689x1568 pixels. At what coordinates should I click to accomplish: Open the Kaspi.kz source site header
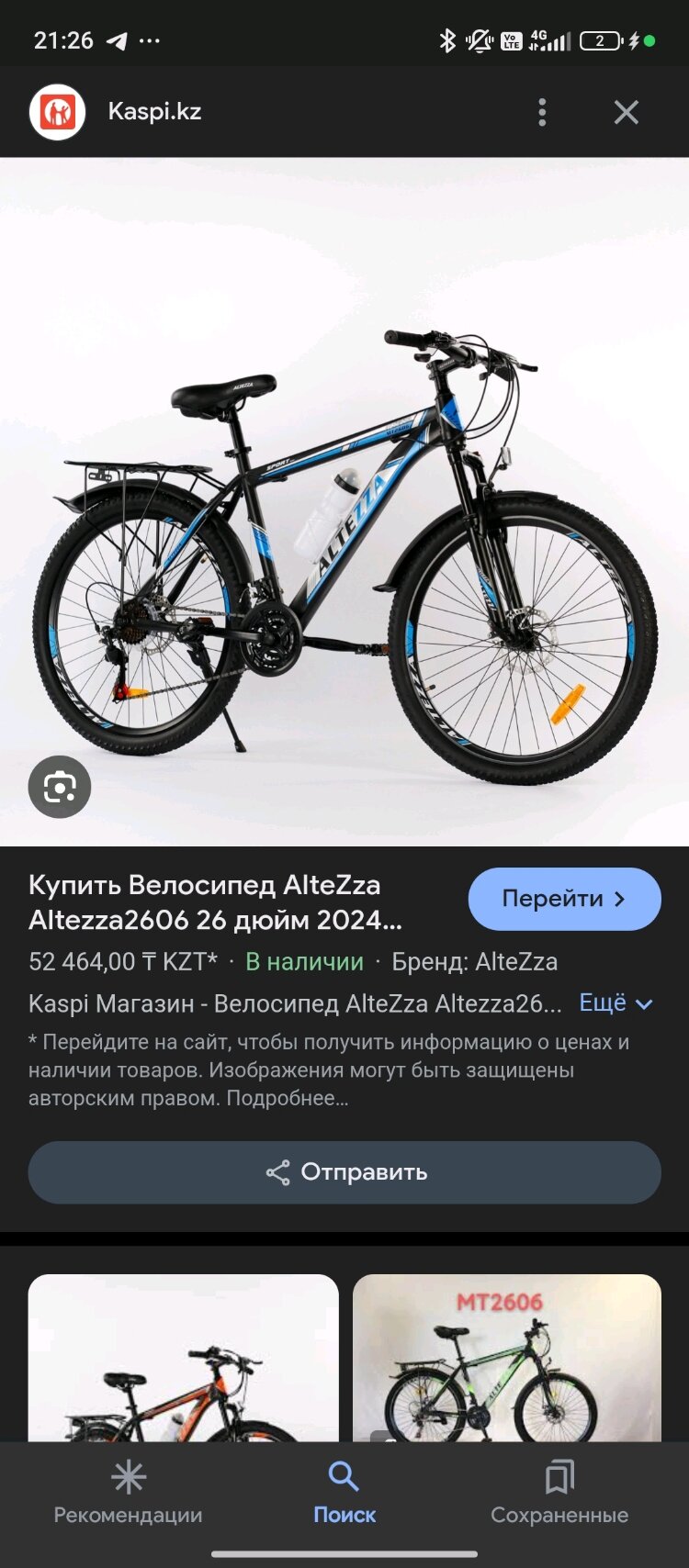[154, 112]
